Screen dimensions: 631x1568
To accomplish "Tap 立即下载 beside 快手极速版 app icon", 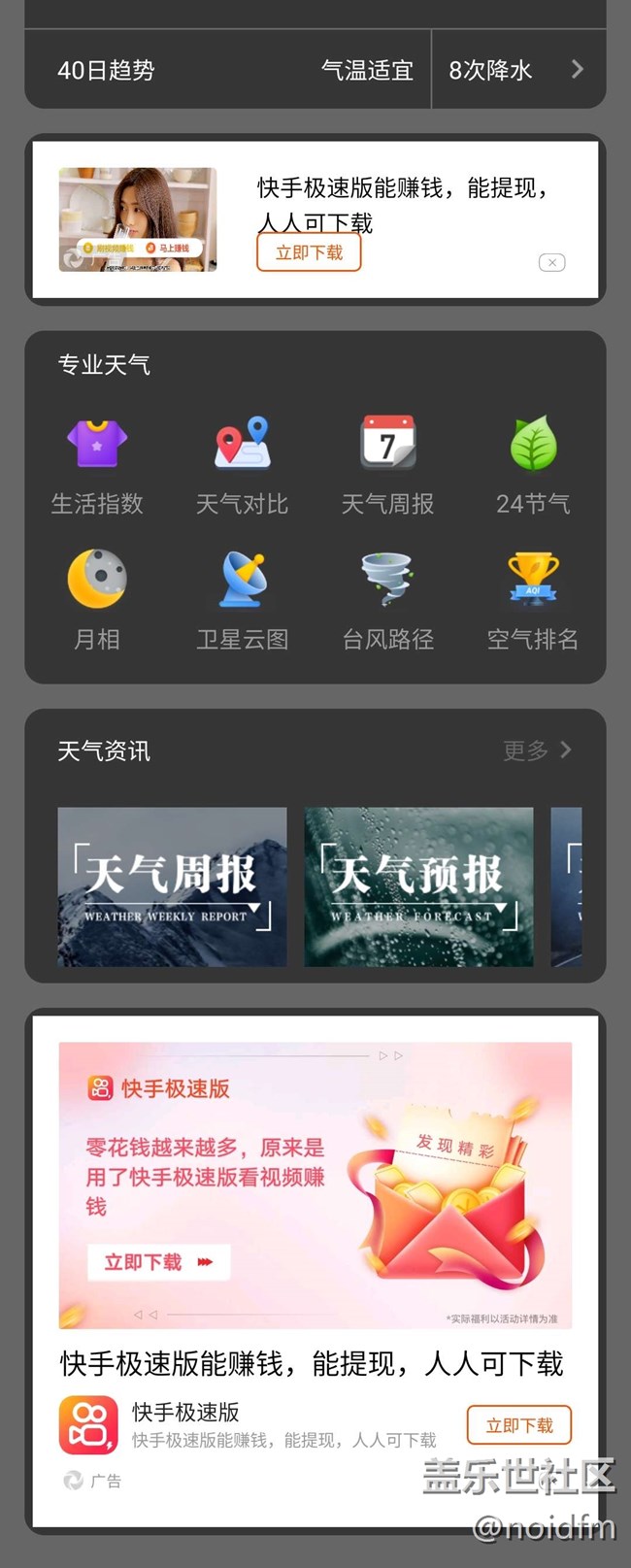I will 518,1425.
